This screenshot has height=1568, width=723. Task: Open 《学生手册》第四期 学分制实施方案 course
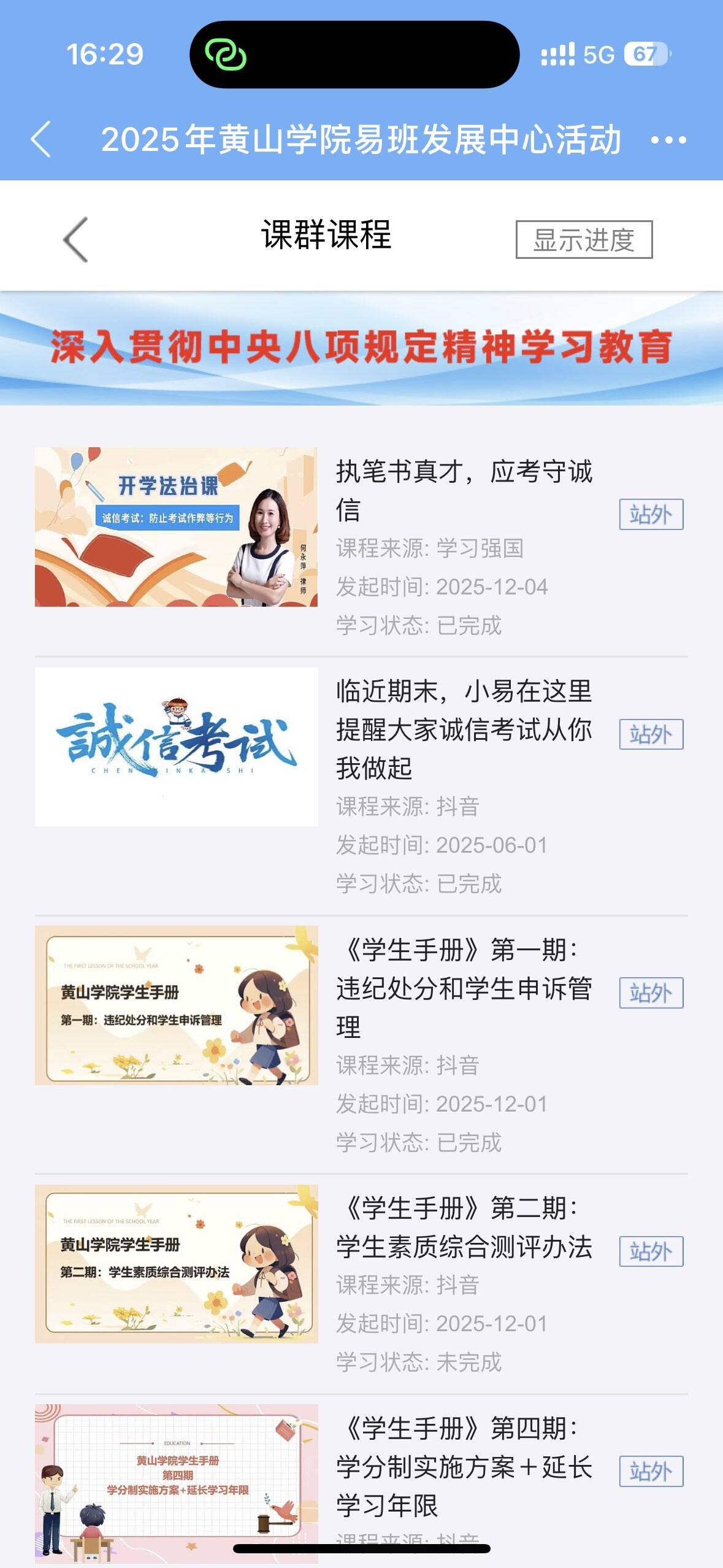[x=464, y=1466]
